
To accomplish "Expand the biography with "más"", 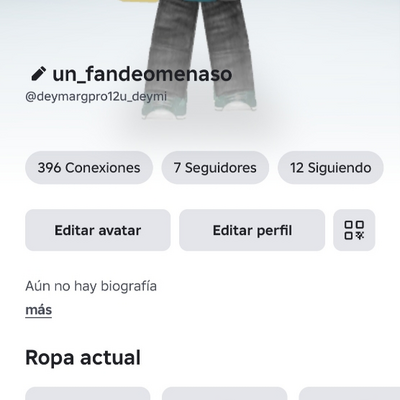I will 39,310.
